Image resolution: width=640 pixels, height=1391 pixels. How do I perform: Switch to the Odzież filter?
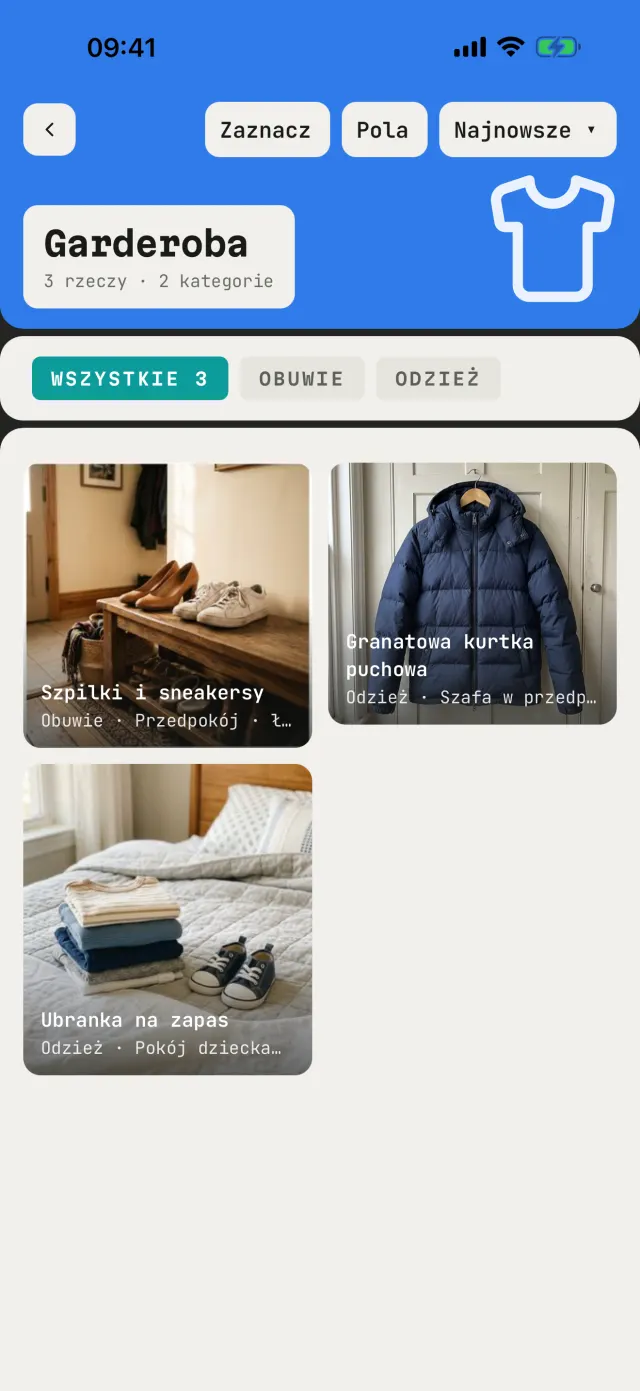[x=438, y=379]
